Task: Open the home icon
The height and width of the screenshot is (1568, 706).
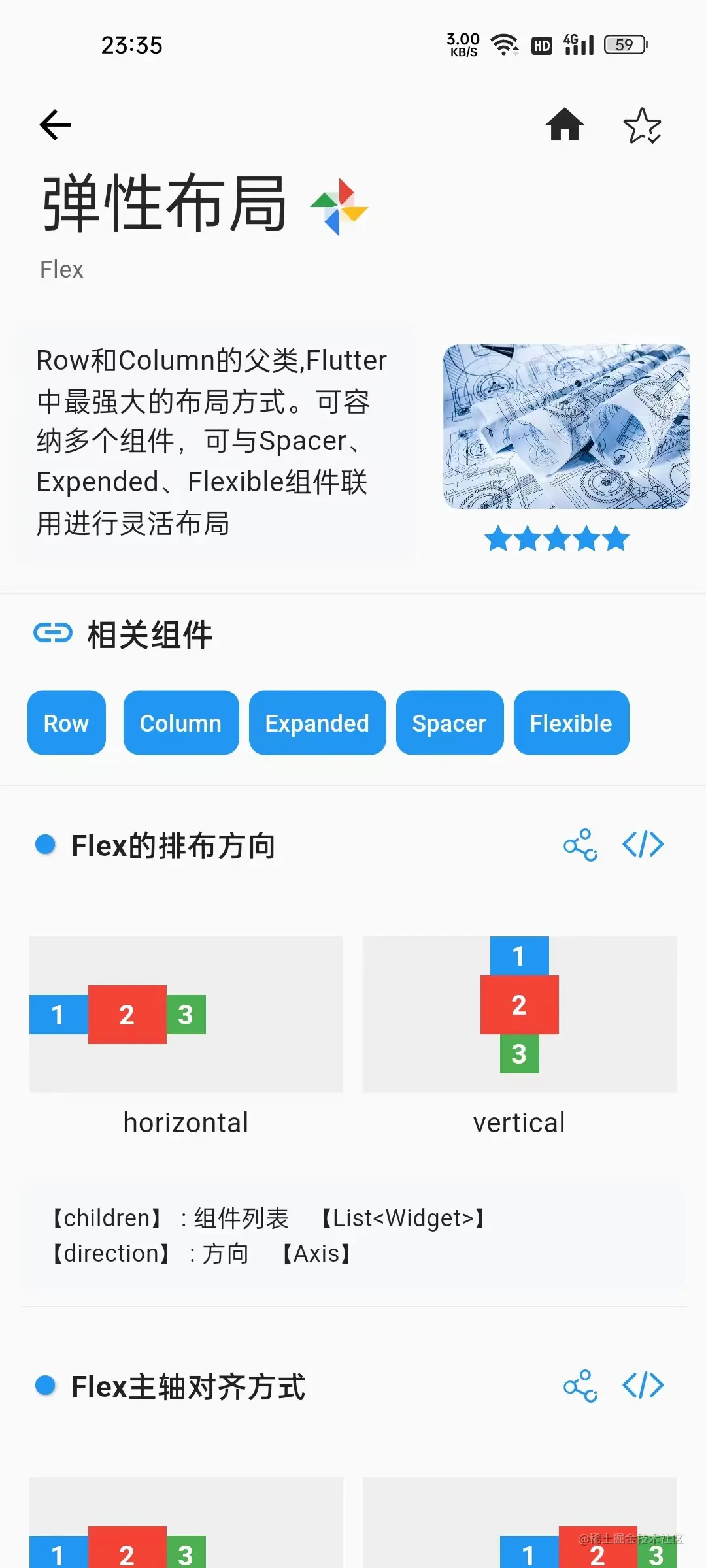Action: (565, 125)
